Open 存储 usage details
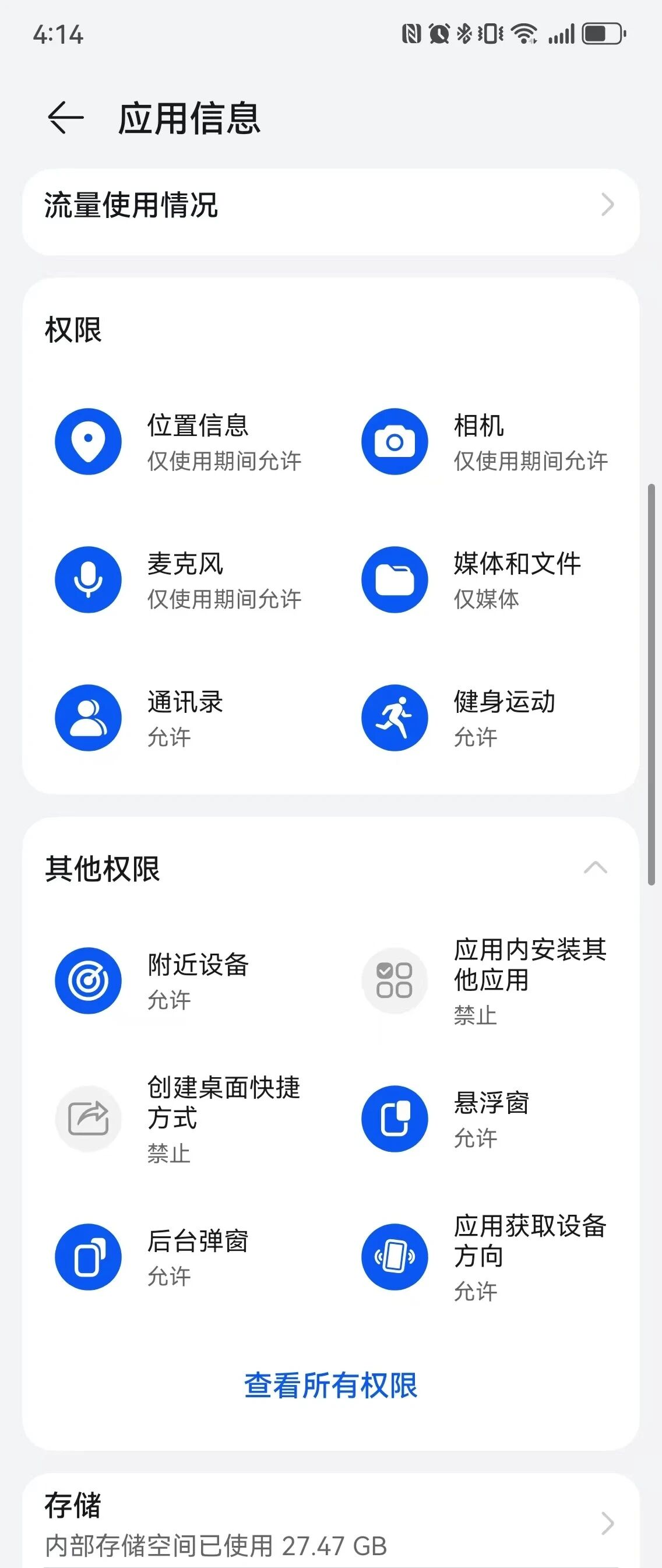The image size is (662, 1568). (x=330, y=1523)
